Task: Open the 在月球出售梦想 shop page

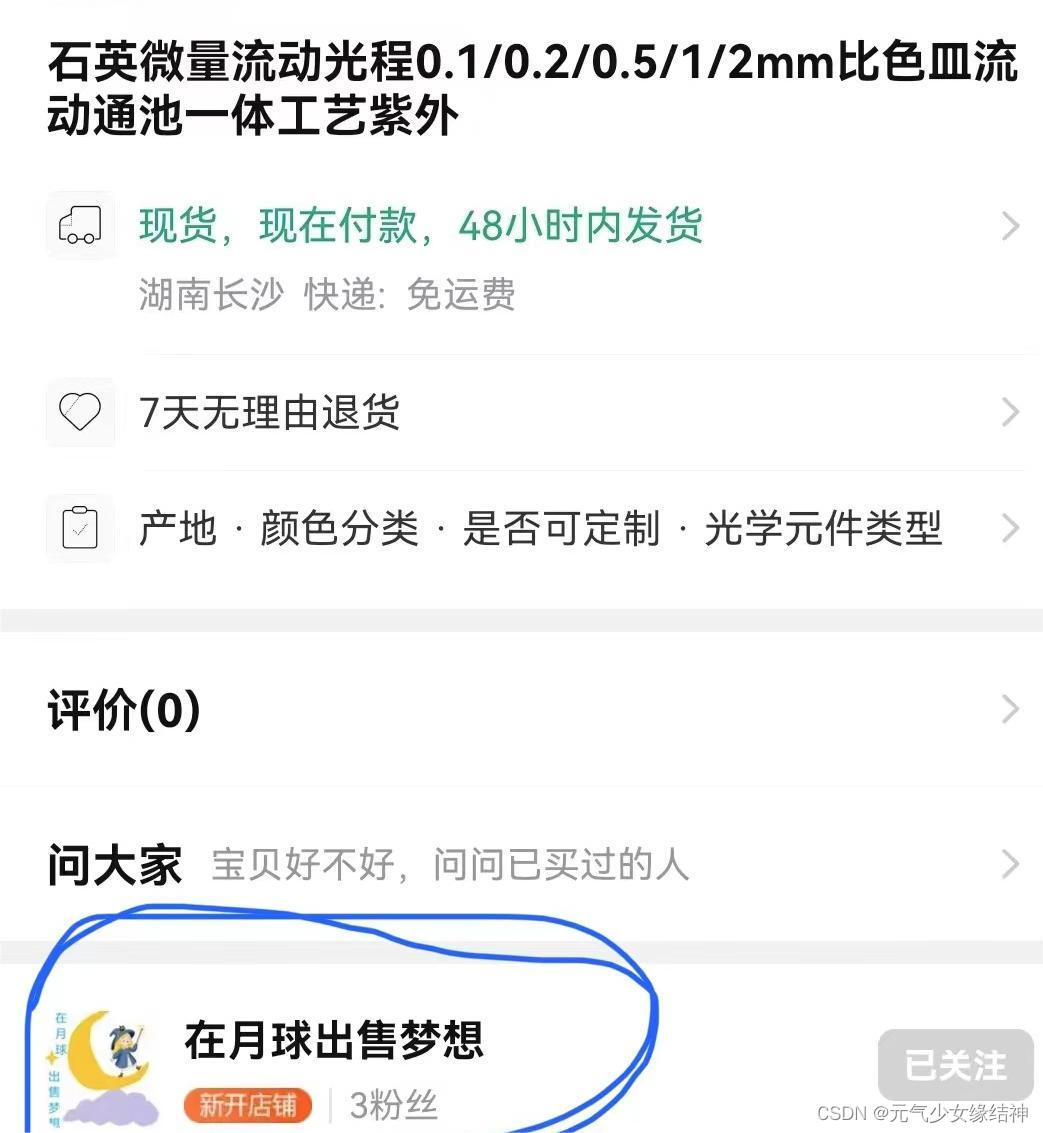Action: click(x=333, y=1041)
